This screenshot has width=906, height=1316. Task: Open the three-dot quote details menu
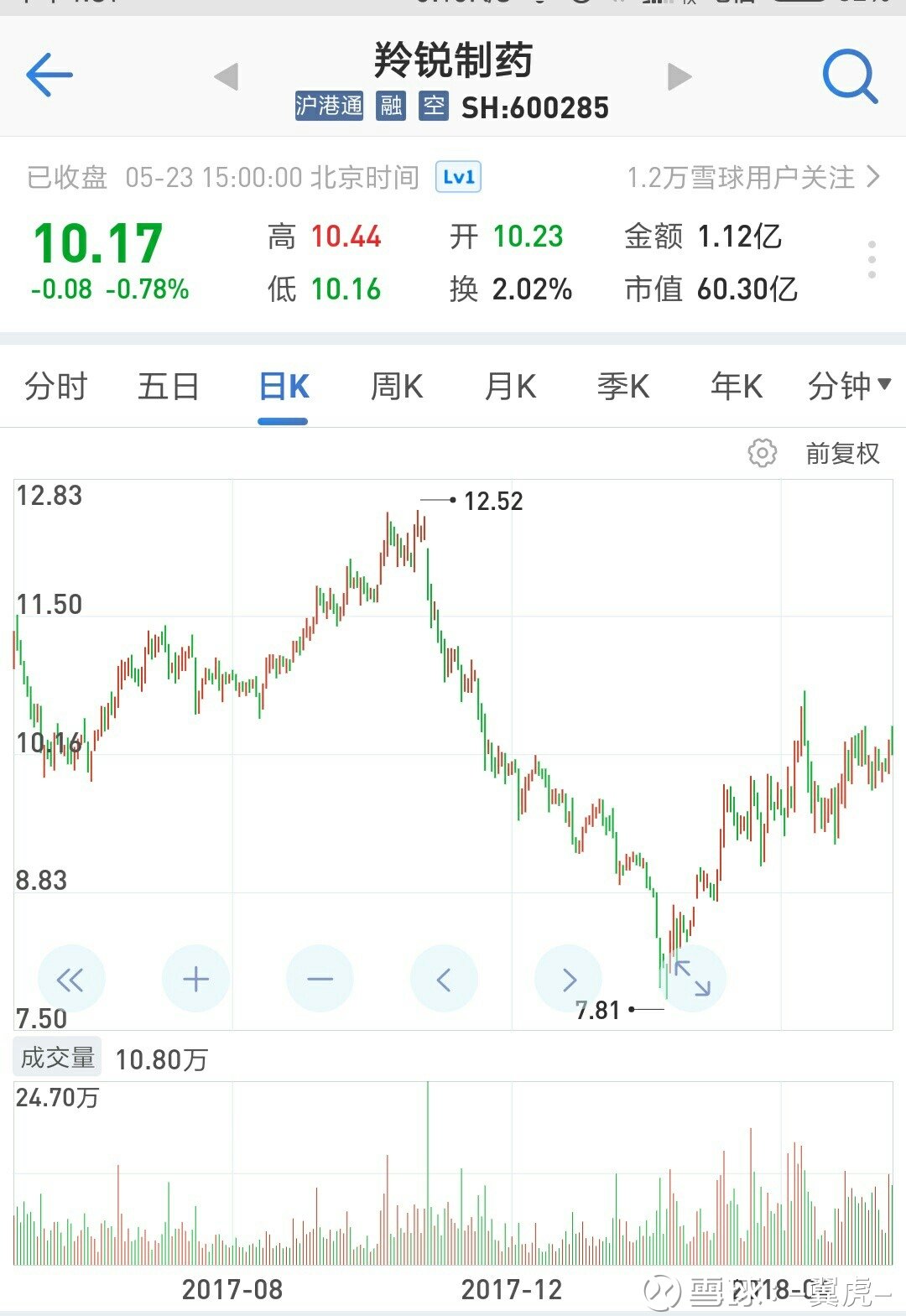tap(872, 260)
